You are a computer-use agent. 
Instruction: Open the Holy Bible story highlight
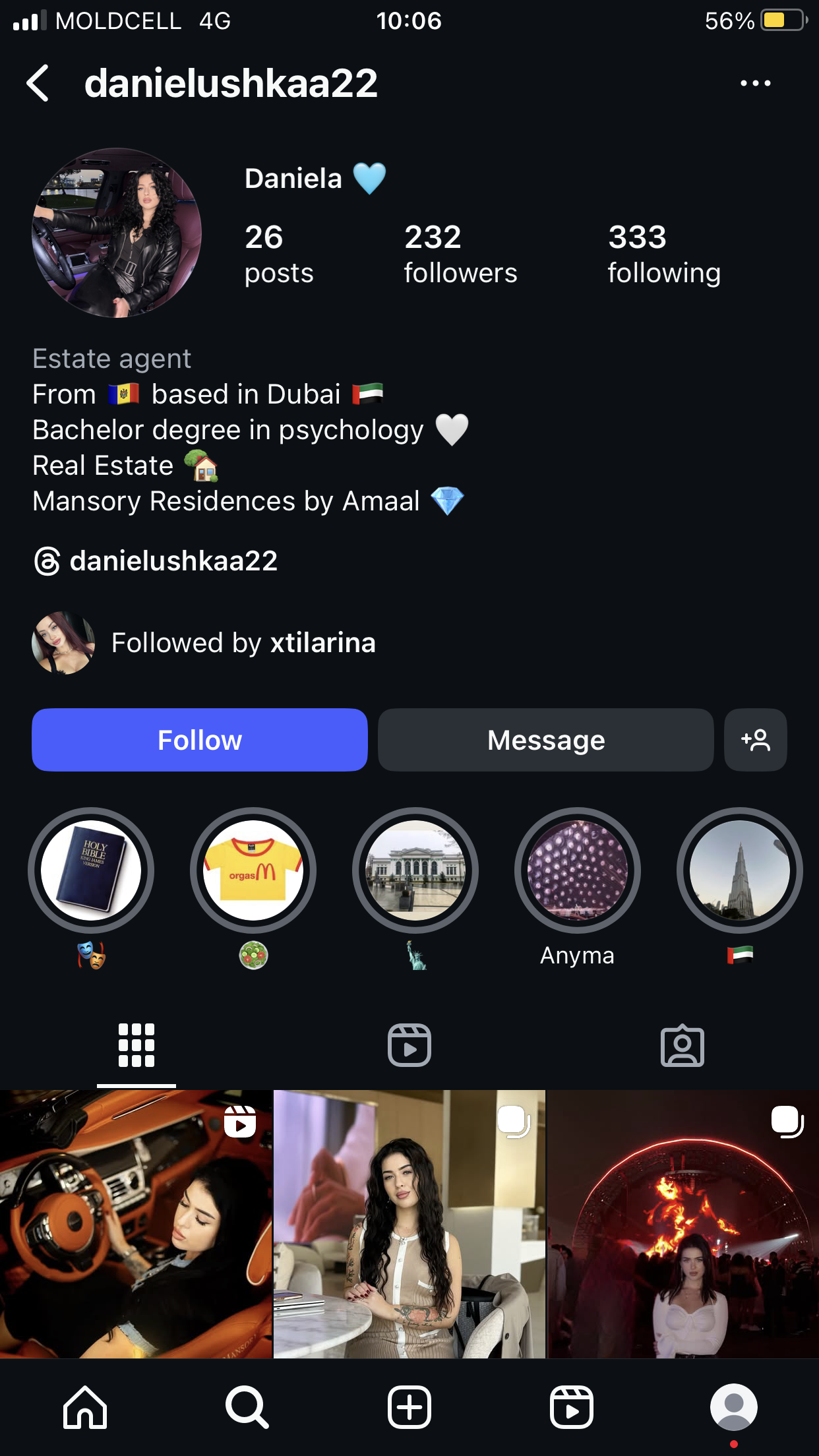[91, 870]
